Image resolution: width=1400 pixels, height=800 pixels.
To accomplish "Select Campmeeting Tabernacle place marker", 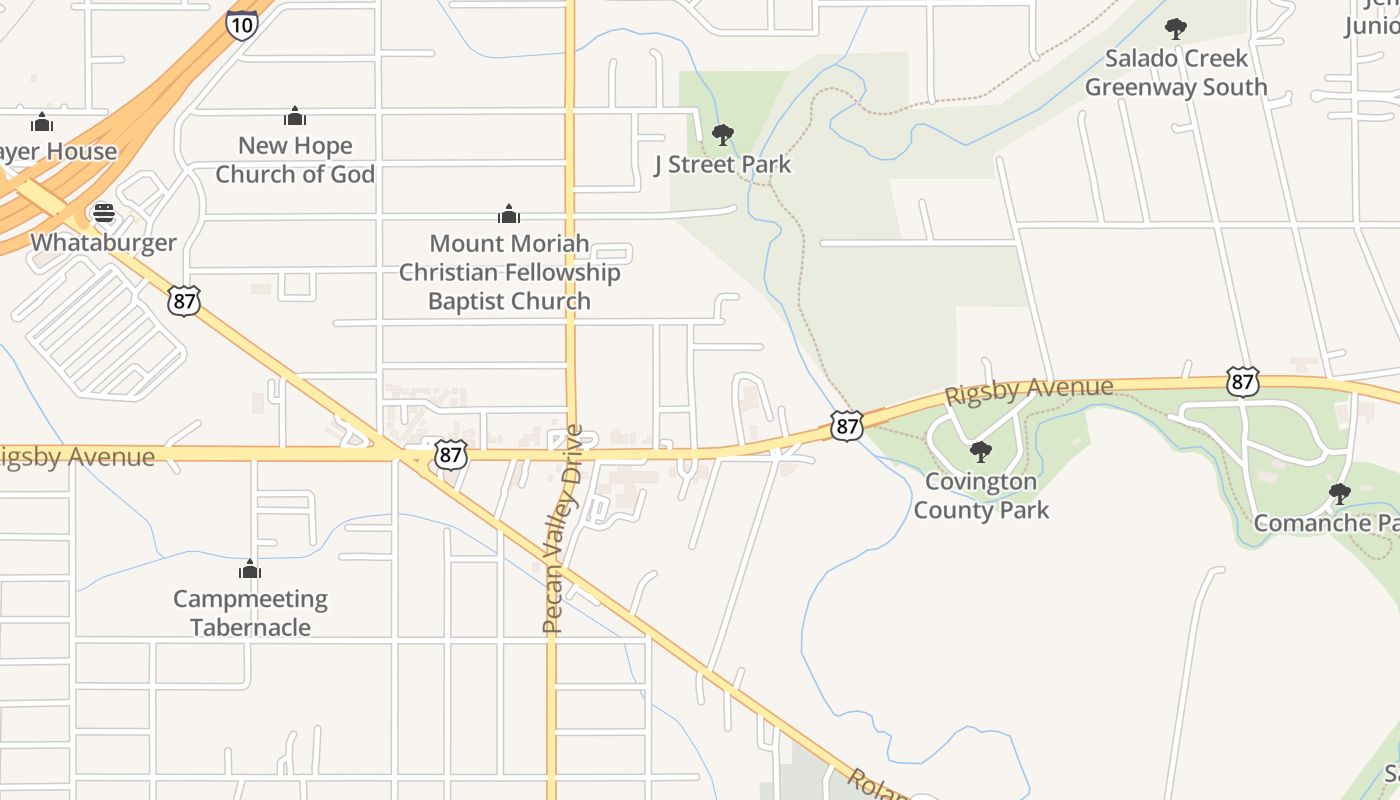I will pyautogui.click(x=250, y=570).
